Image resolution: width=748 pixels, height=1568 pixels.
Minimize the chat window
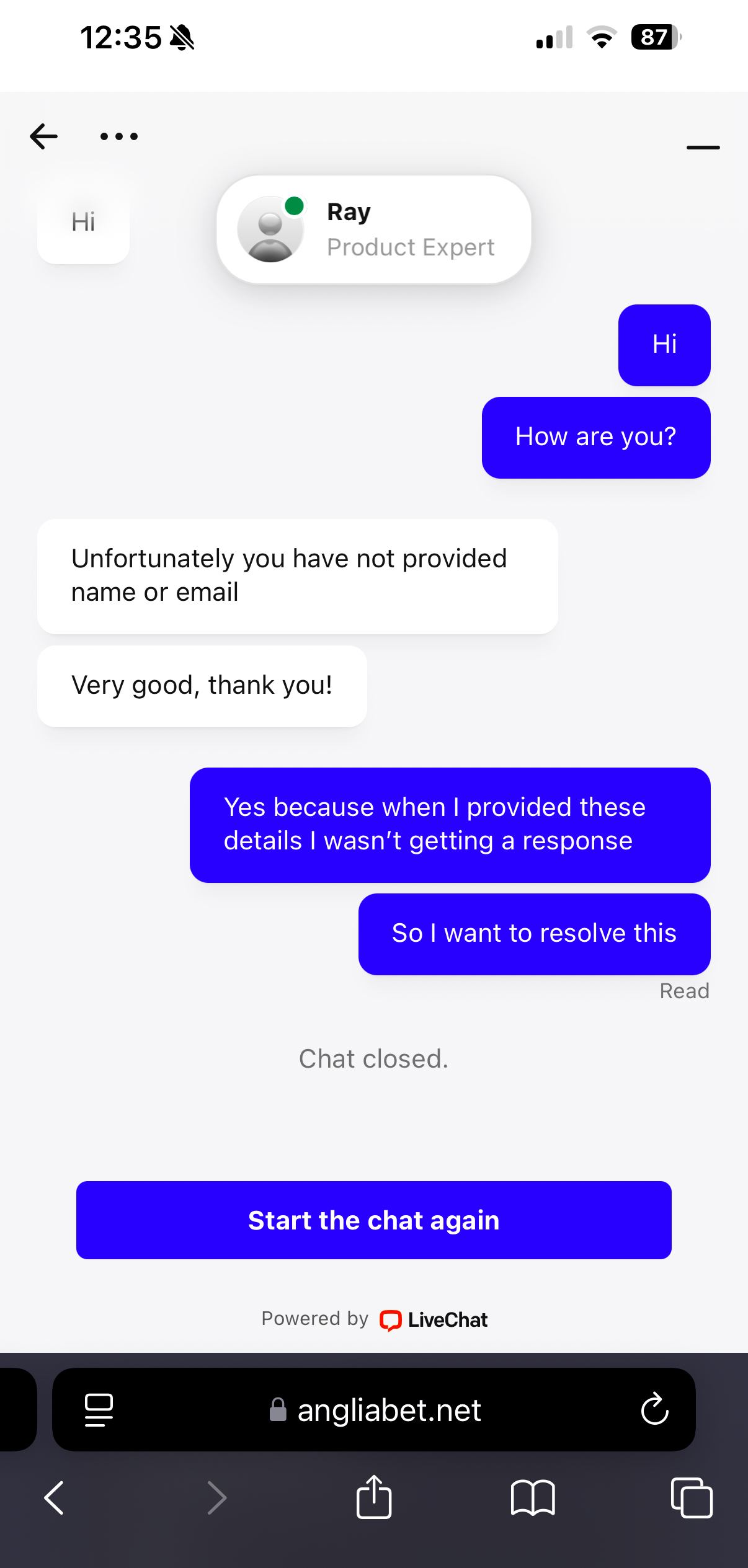point(703,148)
